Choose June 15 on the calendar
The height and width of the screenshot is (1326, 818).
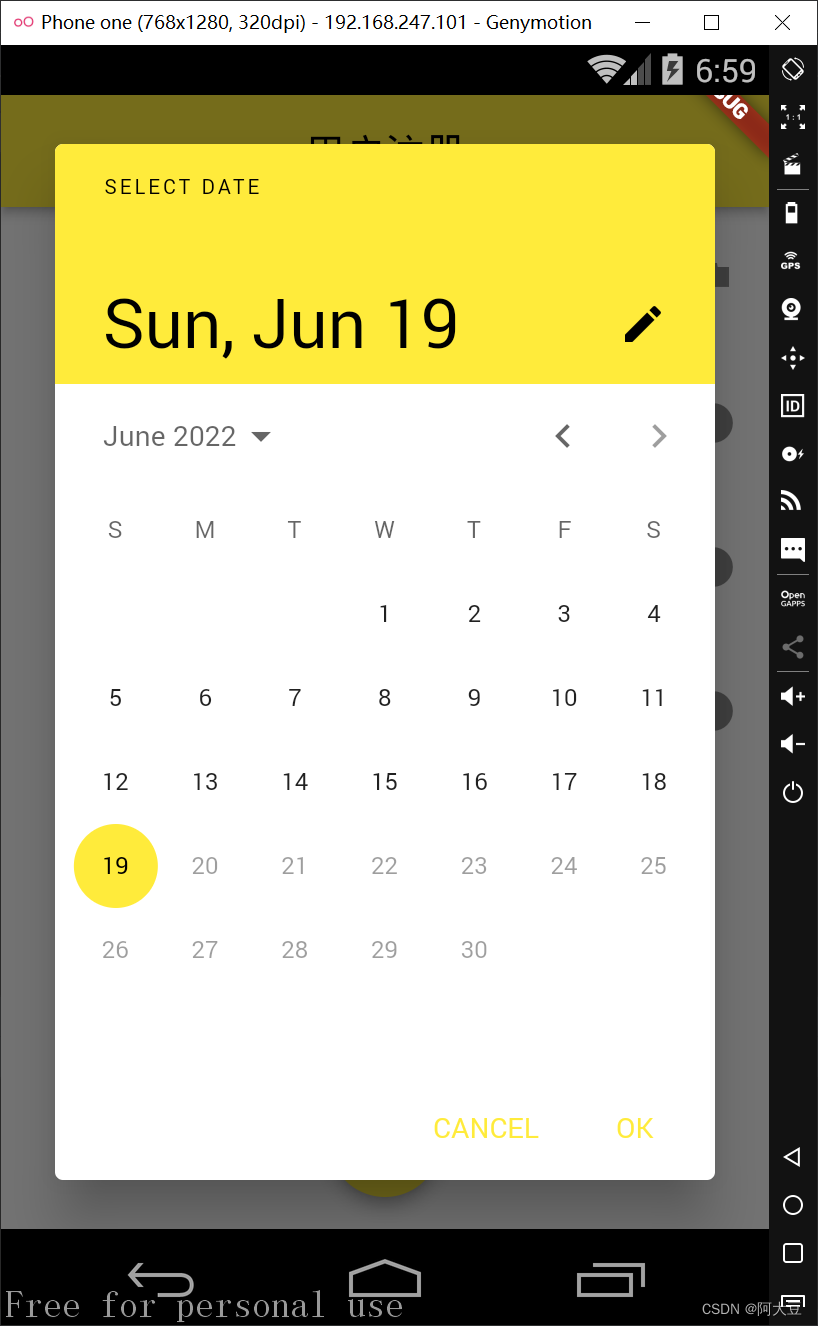click(x=384, y=782)
